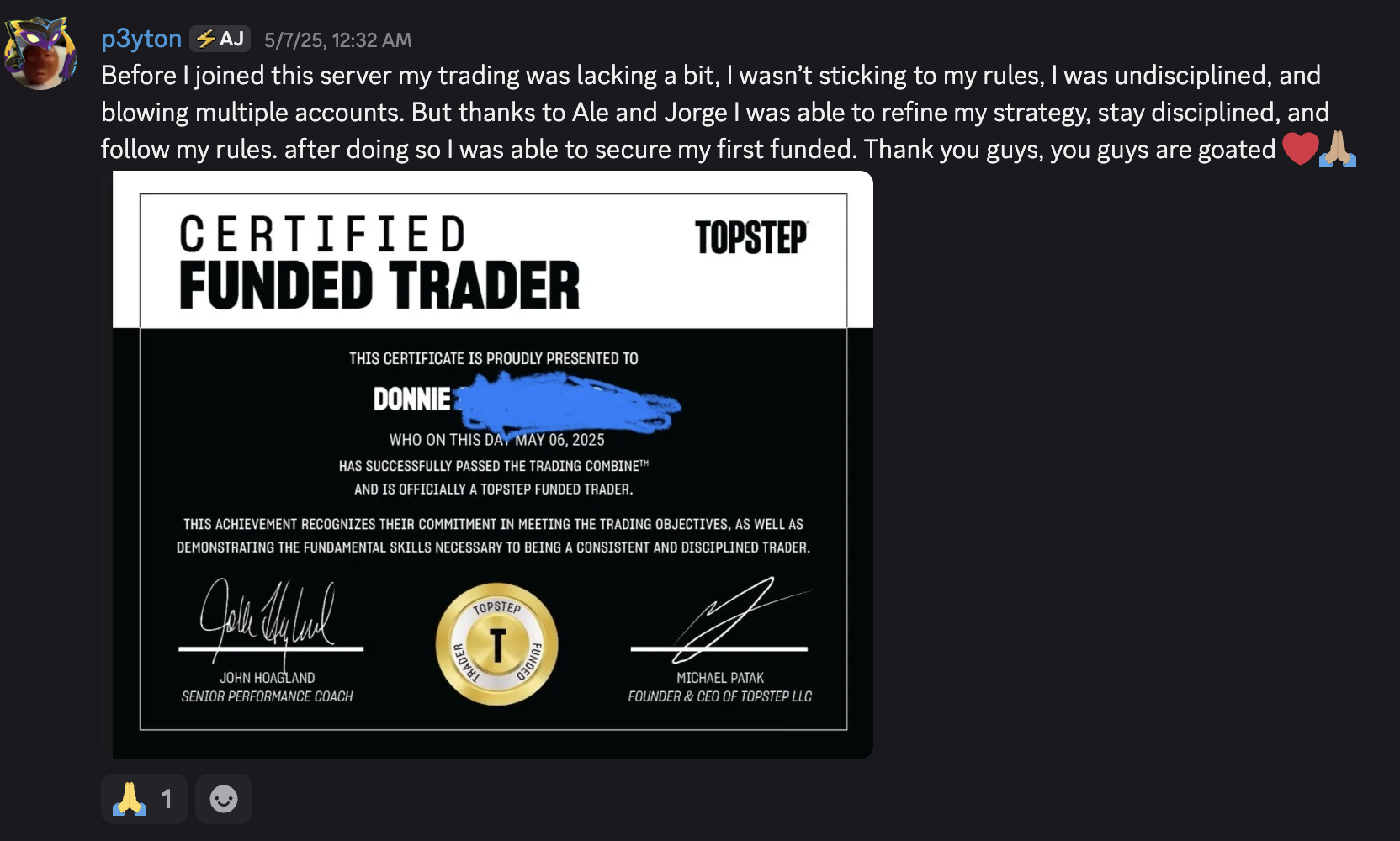This screenshot has width=1400, height=841.
Task: Open the funded trader certificate image
Action: pyautogui.click(x=493, y=464)
